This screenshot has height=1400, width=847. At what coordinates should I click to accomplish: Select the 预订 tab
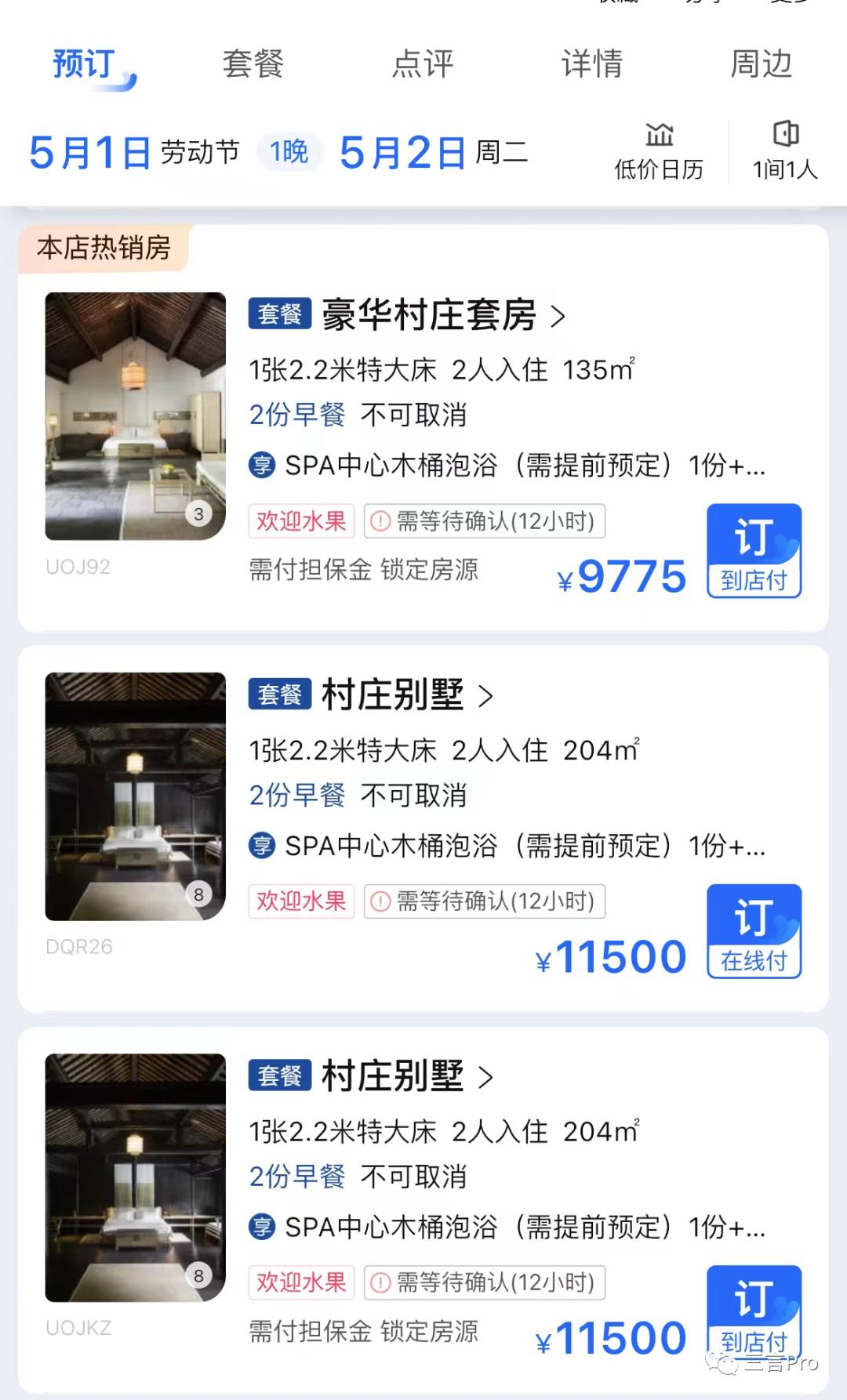[85, 64]
